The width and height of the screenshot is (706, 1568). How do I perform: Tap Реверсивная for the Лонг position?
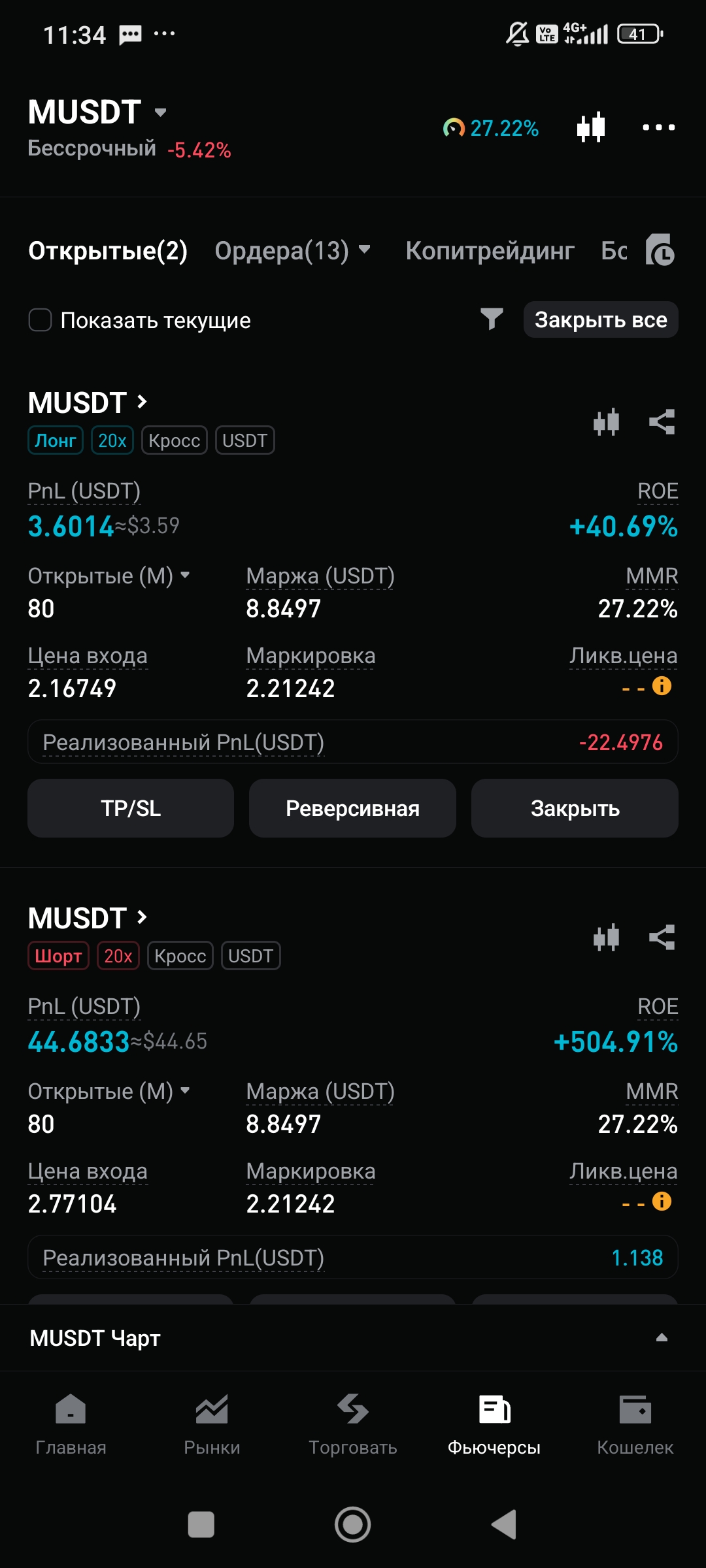[352, 808]
